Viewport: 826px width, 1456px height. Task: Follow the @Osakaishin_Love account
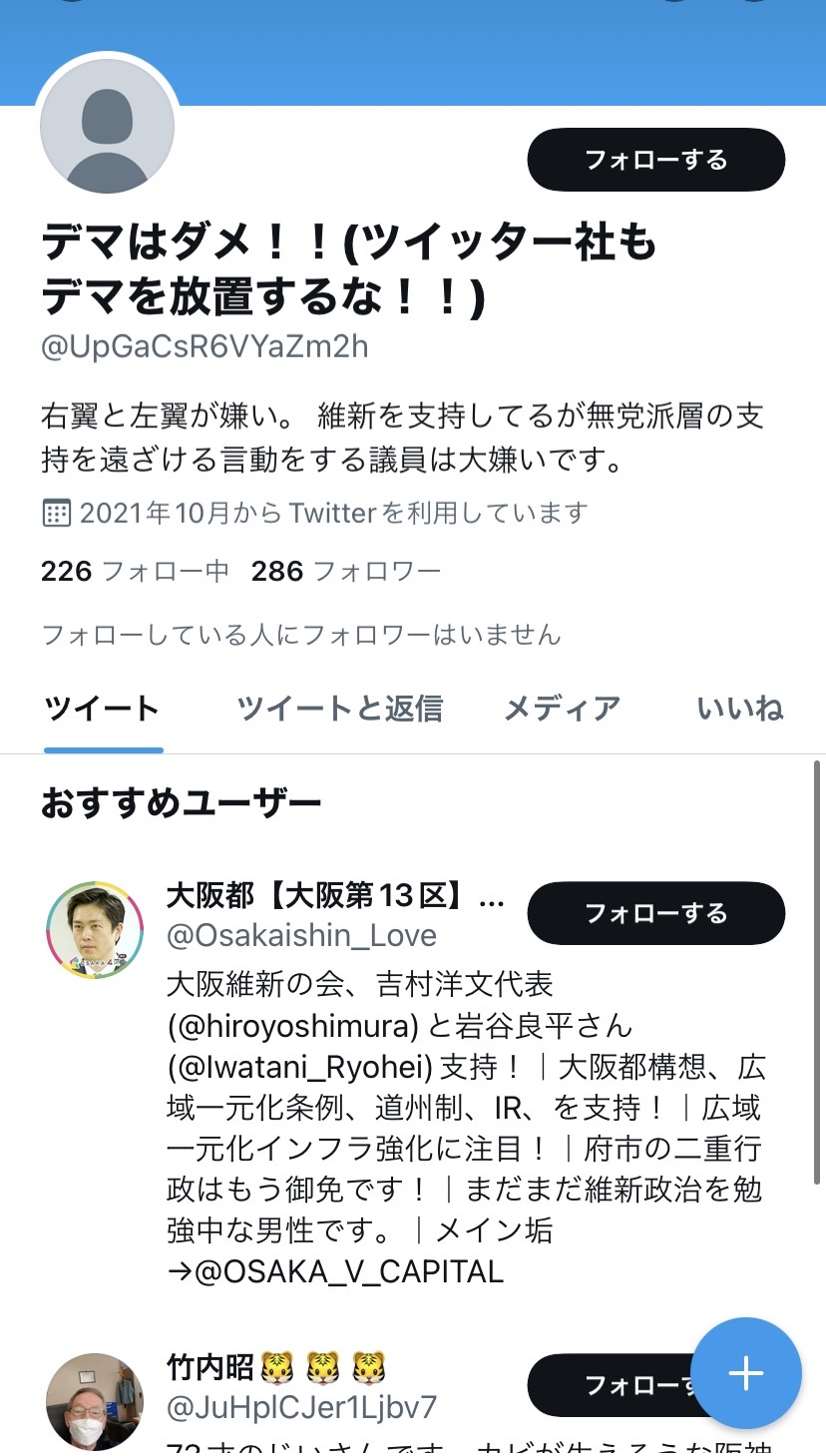[x=655, y=913]
